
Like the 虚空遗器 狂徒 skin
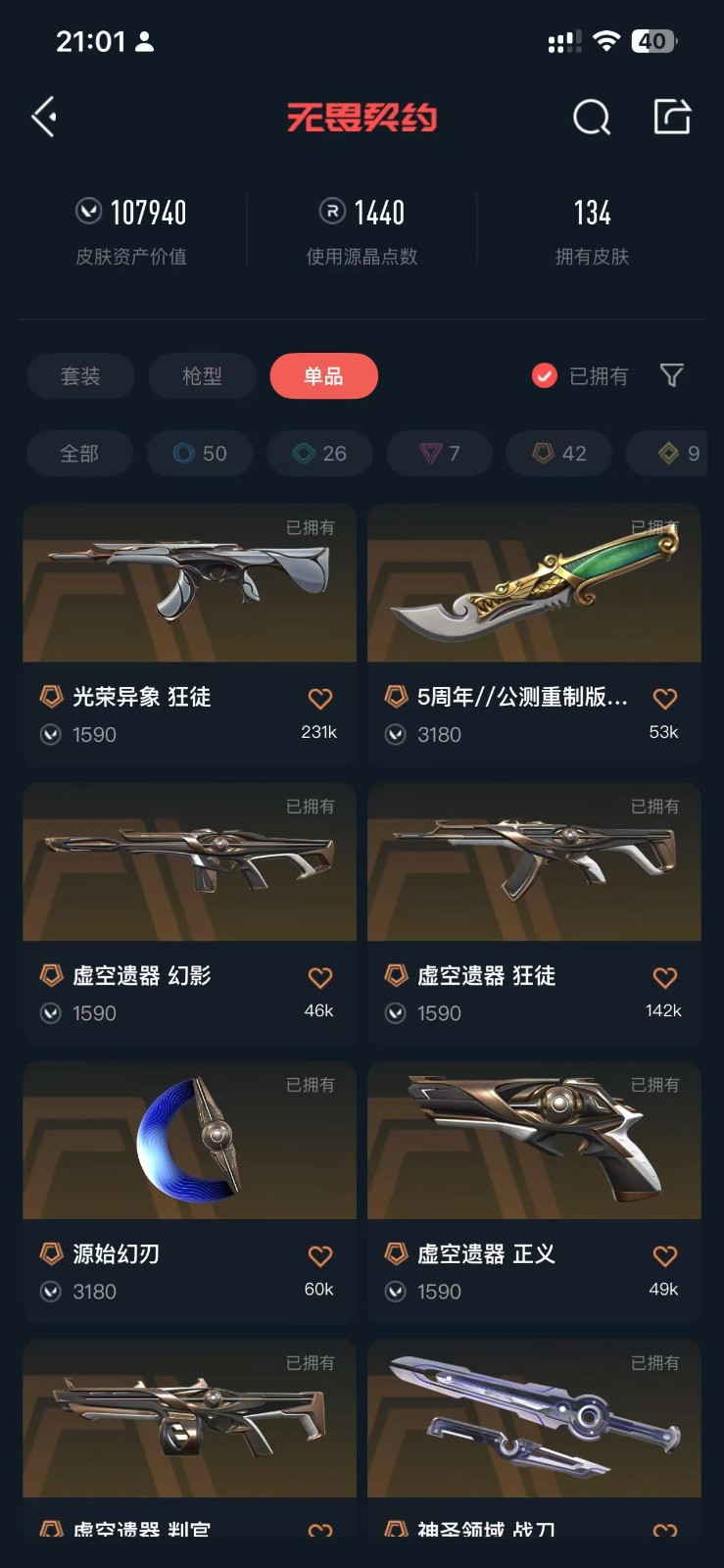coord(665,978)
